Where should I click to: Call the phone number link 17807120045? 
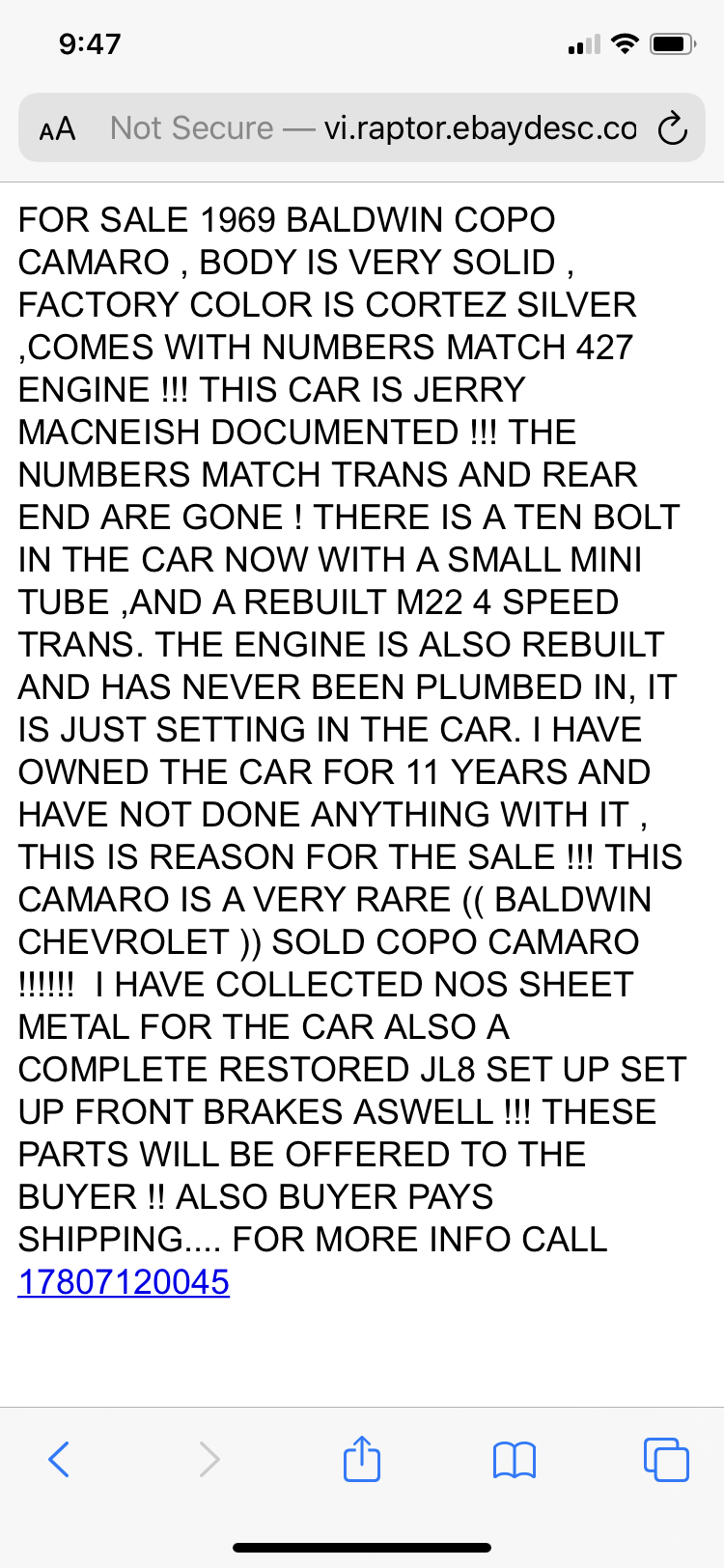[124, 1282]
